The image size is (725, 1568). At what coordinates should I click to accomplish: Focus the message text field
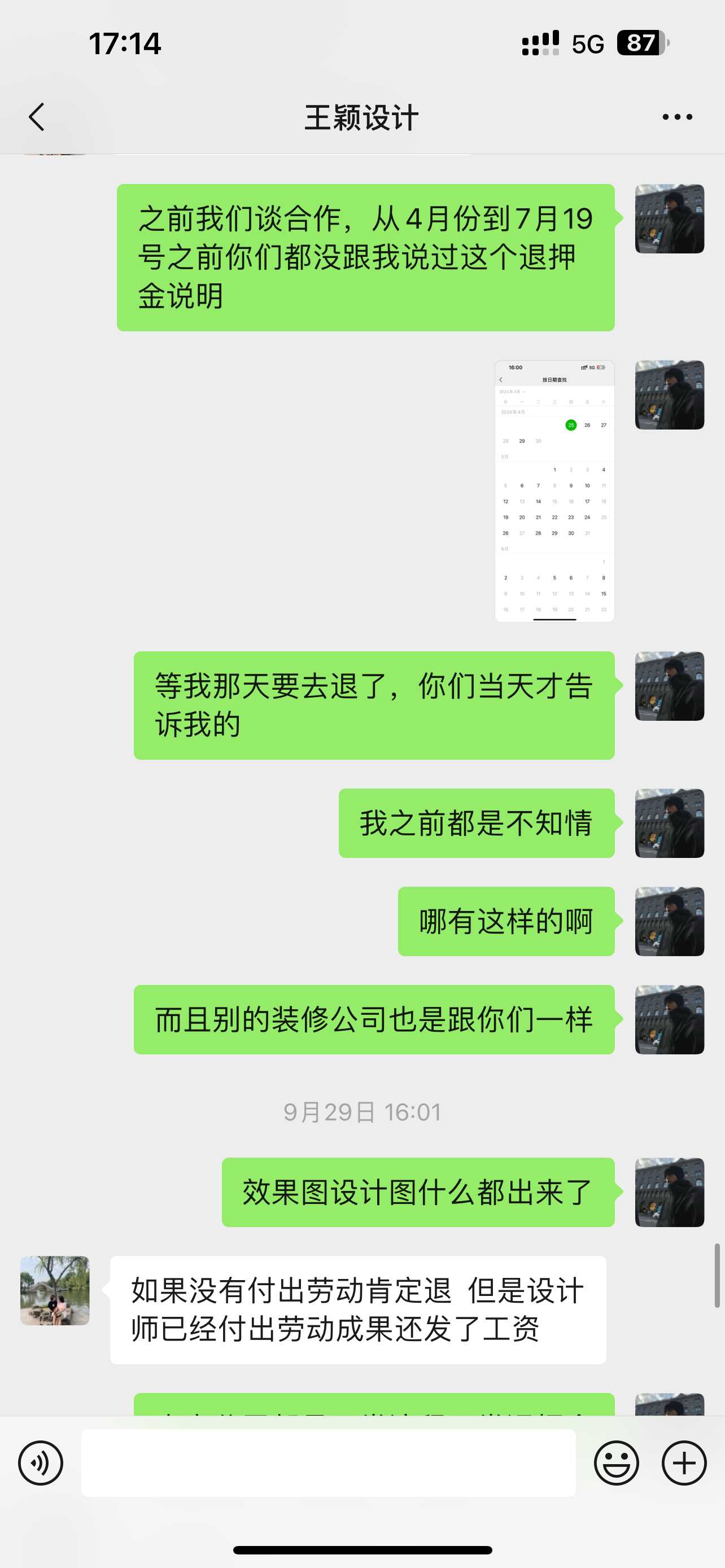(x=328, y=1462)
